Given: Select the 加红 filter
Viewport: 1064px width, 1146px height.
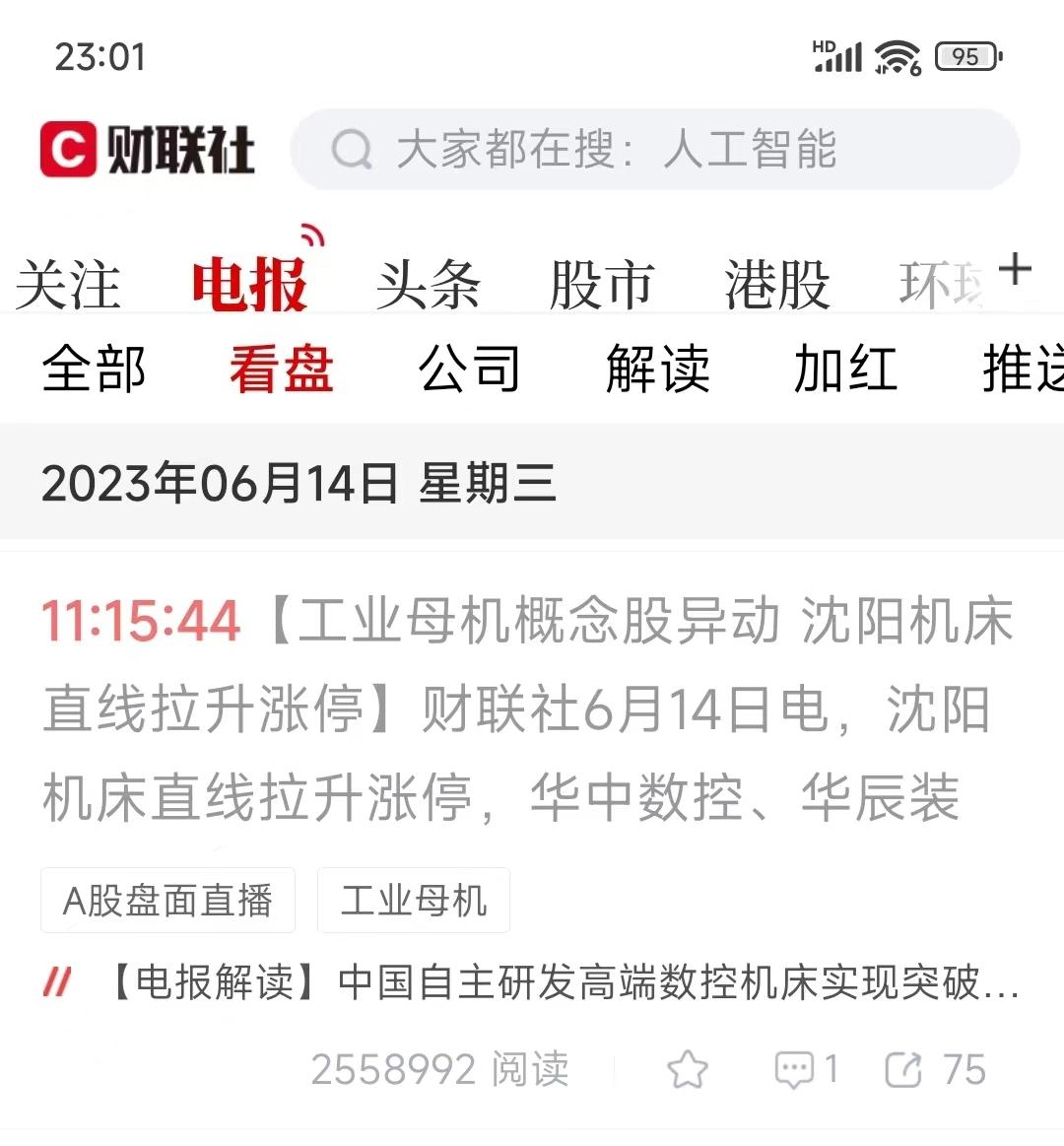Looking at the screenshot, I should point(845,370).
